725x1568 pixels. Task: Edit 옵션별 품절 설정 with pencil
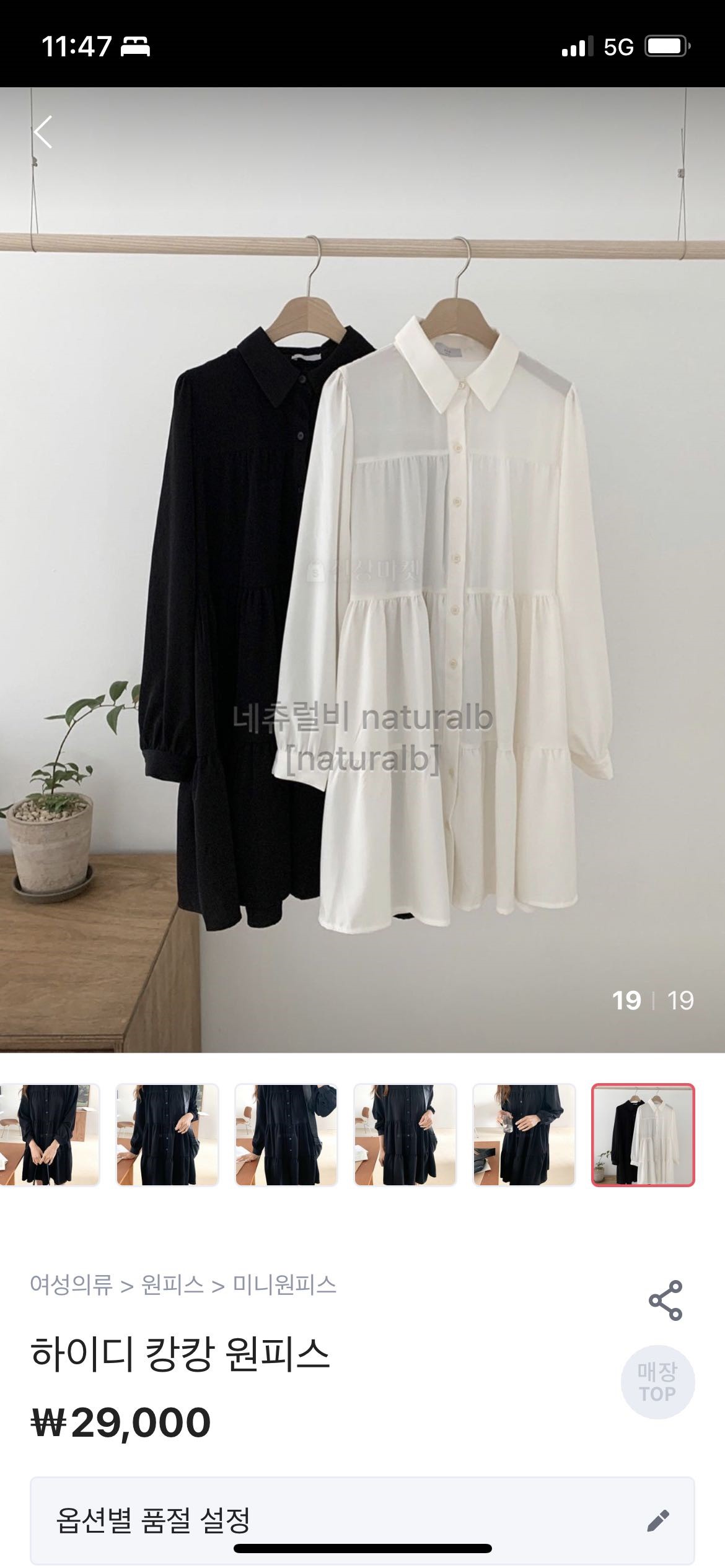[x=657, y=1520]
